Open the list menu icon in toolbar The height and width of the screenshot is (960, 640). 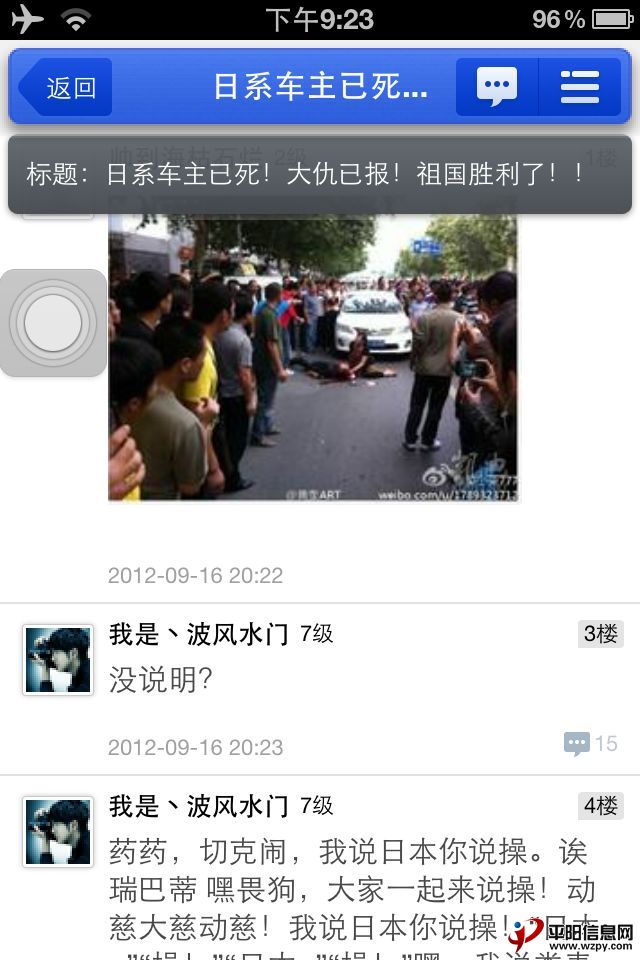click(x=580, y=88)
